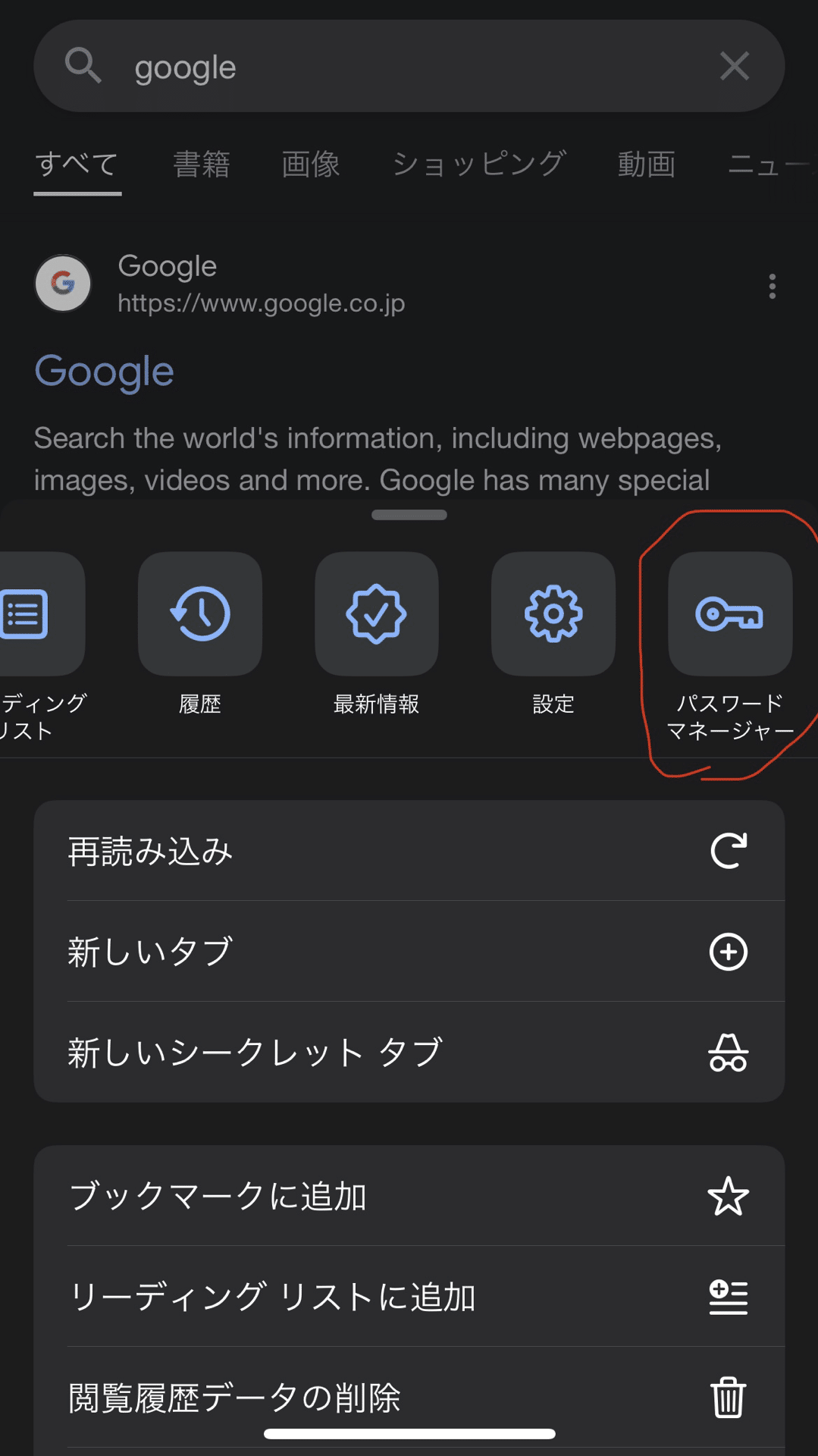818x1456 pixels.
Task: Add to reading list (リーディング リストに追加)
Action: click(x=409, y=1297)
